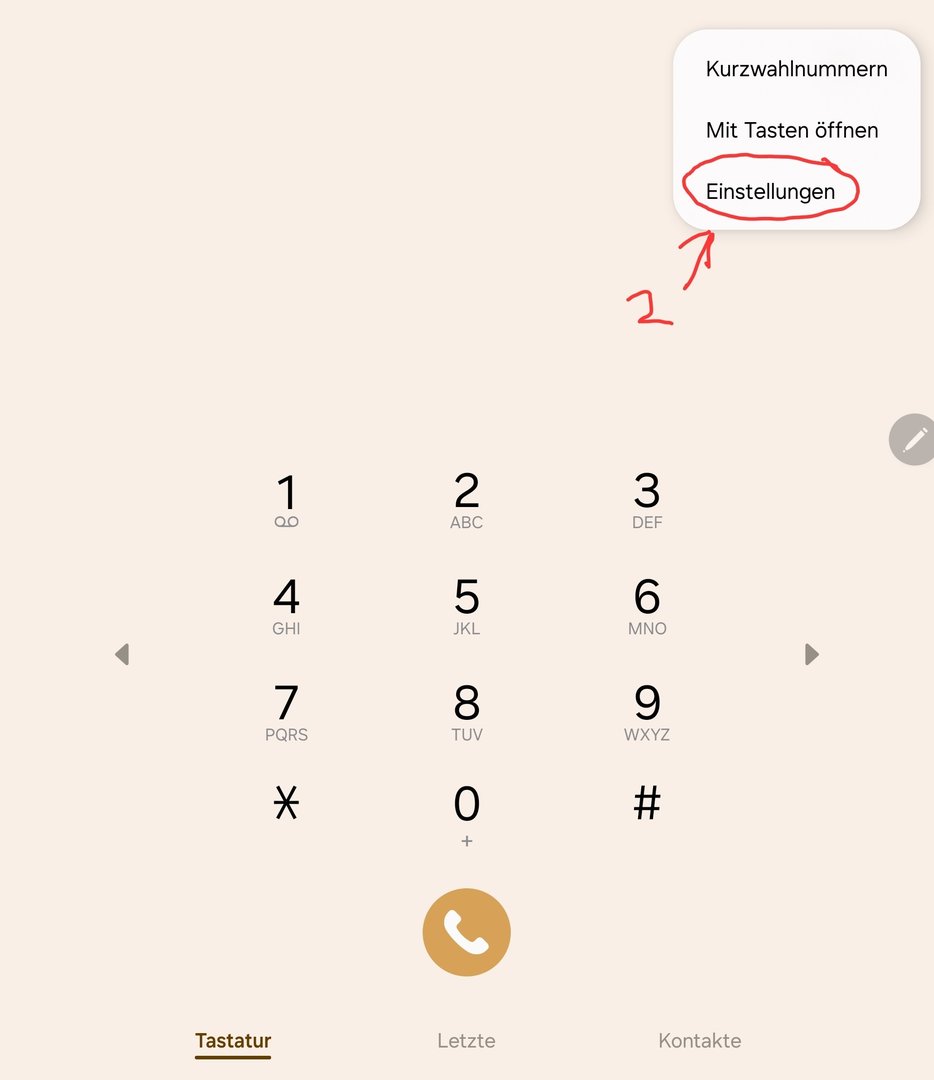Enter the star key
The image size is (934, 1080).
point(287,803)
